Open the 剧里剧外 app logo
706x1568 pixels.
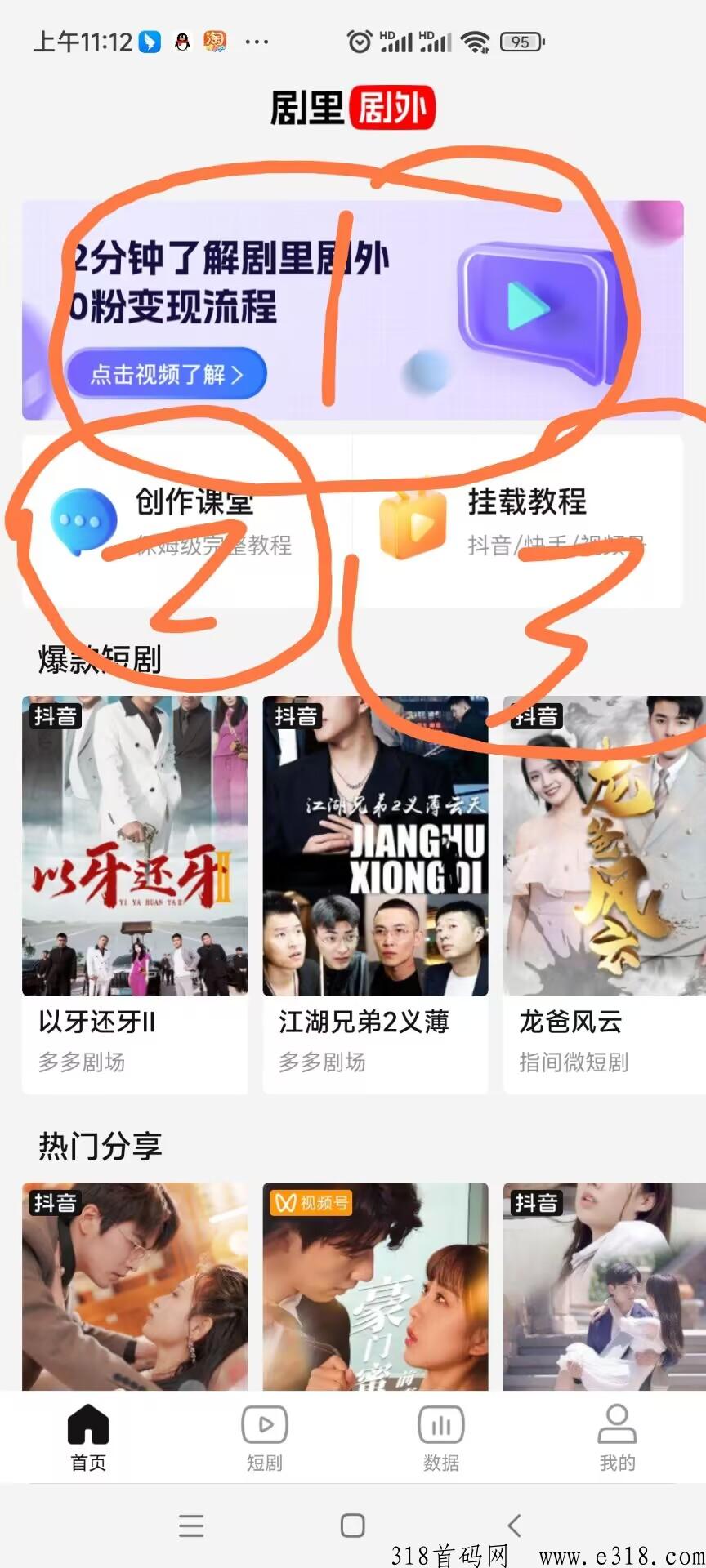click(353, 107)
